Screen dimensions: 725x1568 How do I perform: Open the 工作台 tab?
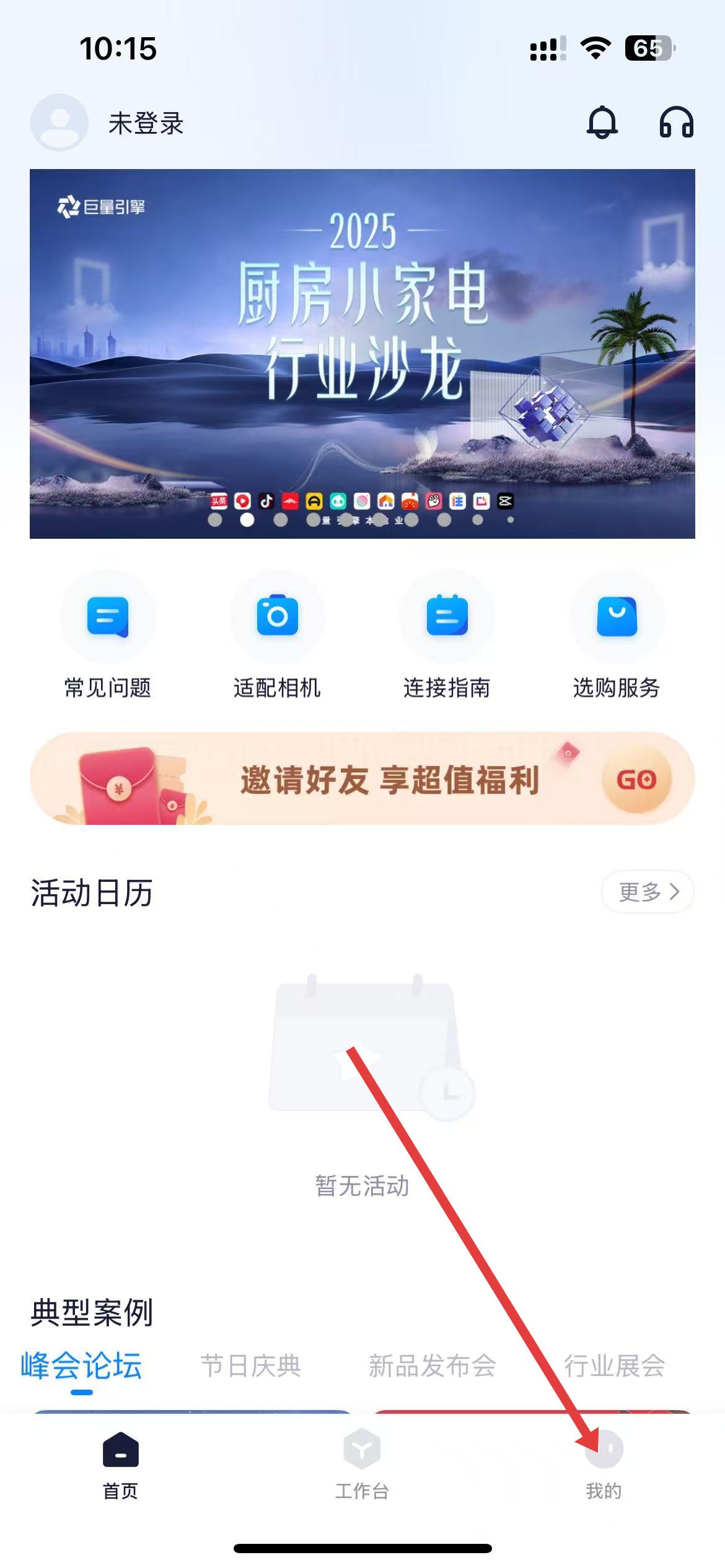(362, 1465)
